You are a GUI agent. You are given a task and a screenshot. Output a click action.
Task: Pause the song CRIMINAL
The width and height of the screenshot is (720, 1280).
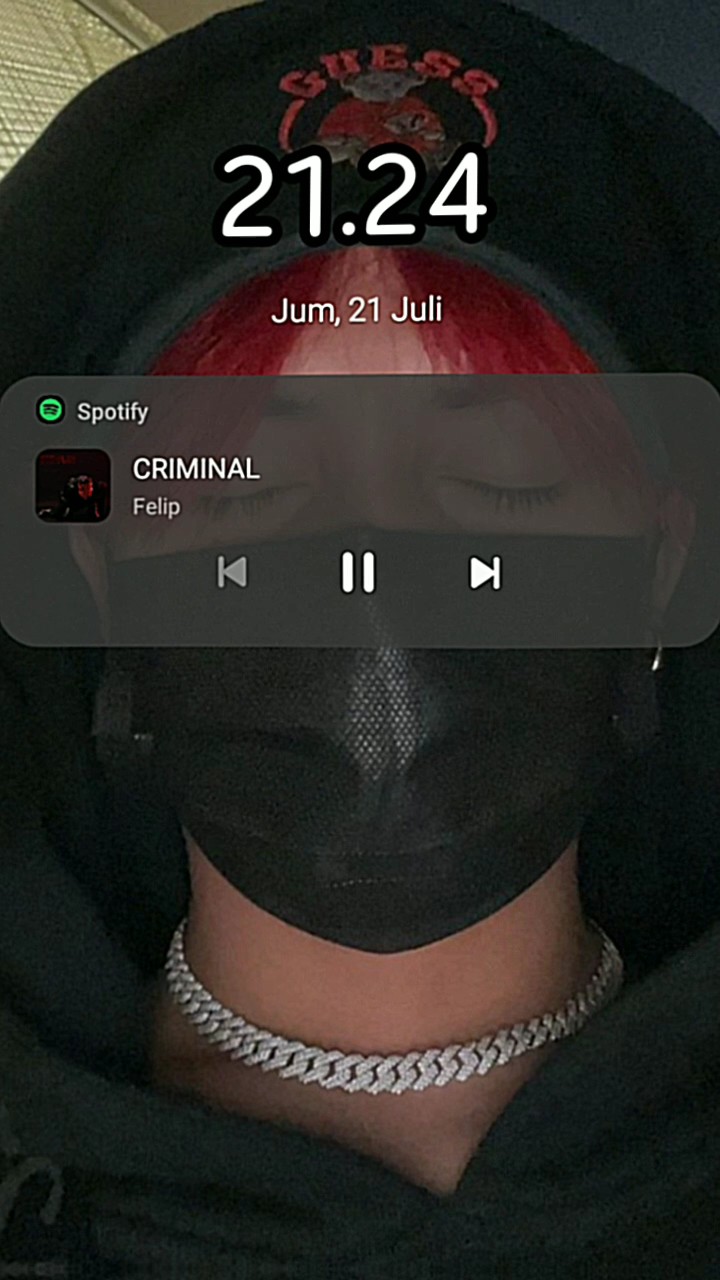(357, 573)
